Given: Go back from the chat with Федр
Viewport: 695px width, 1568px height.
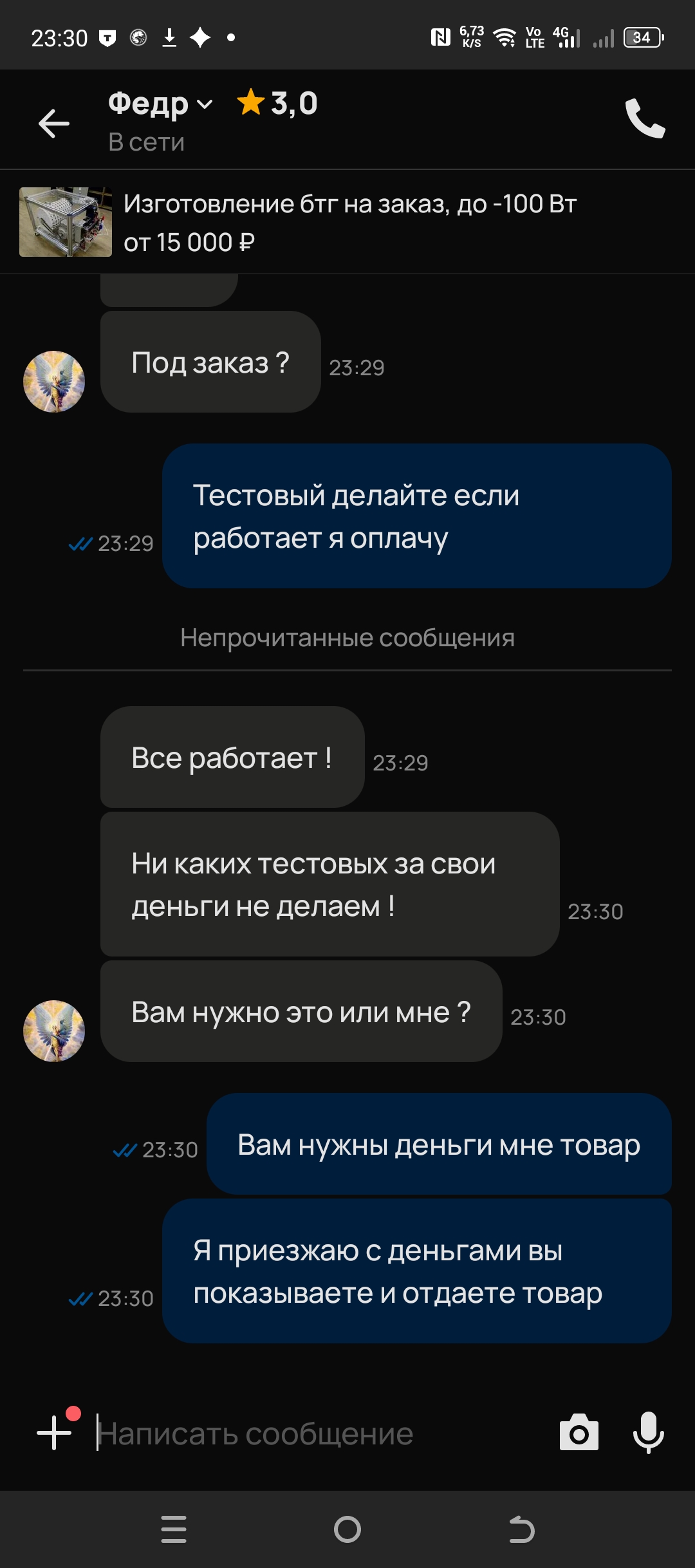Looking at the screenshot, I should pos(54,123).
